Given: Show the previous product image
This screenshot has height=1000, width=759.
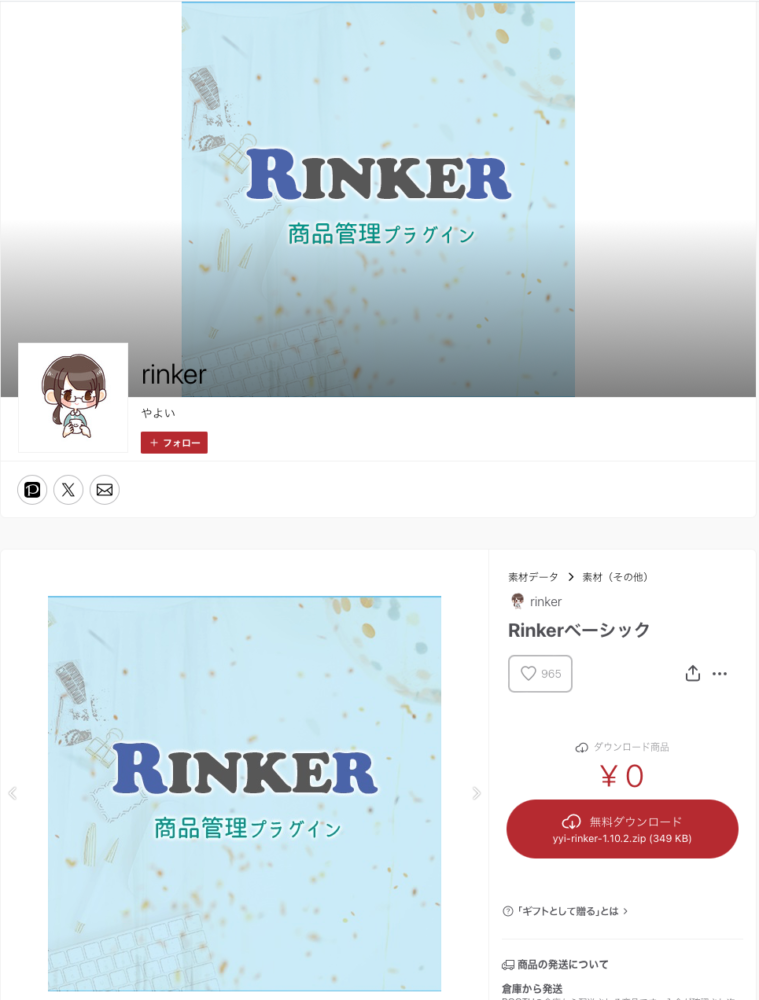Looking at the screenshot, I should coord(13,793).
